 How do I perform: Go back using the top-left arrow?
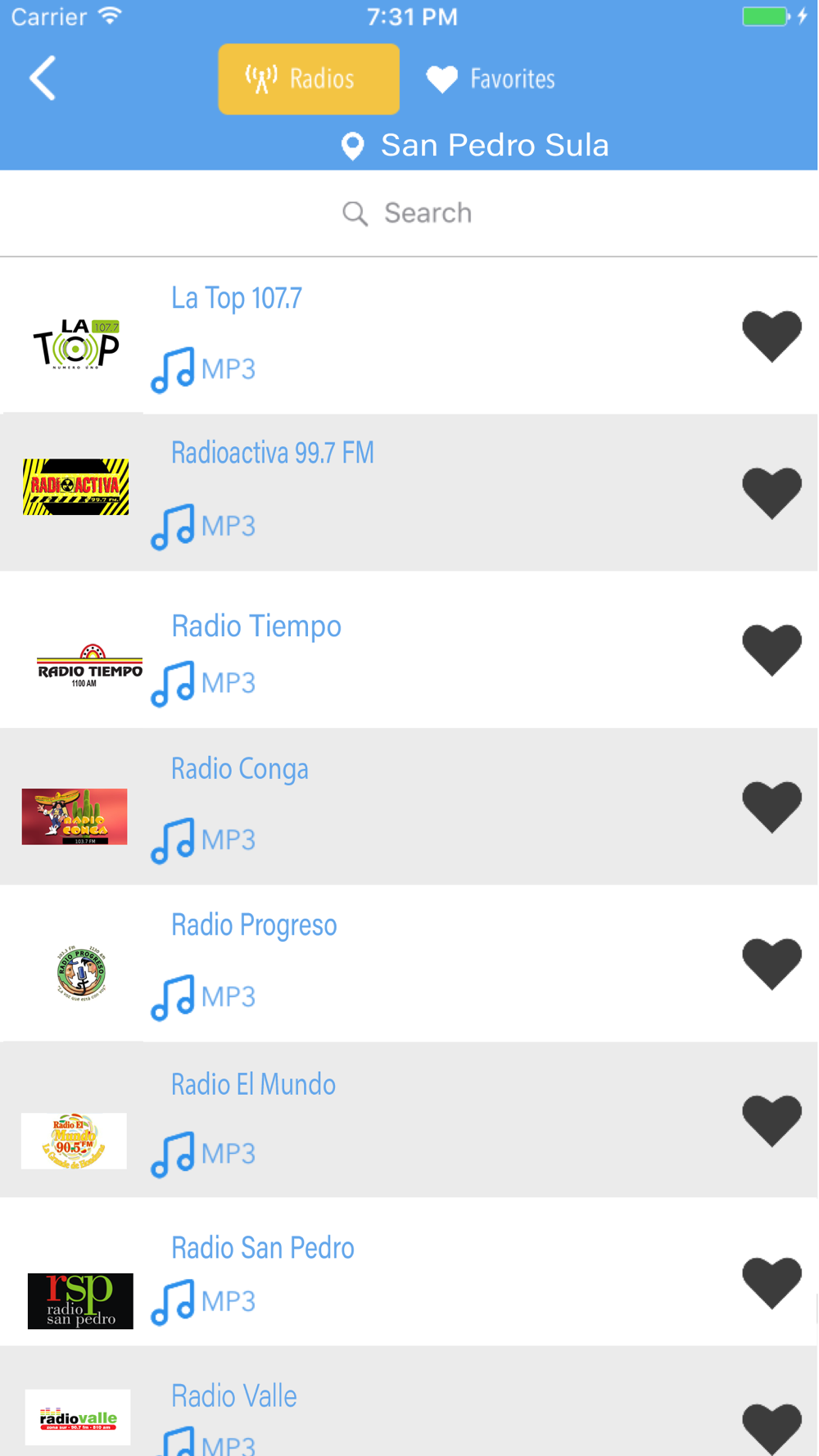[x=43, y=79]
